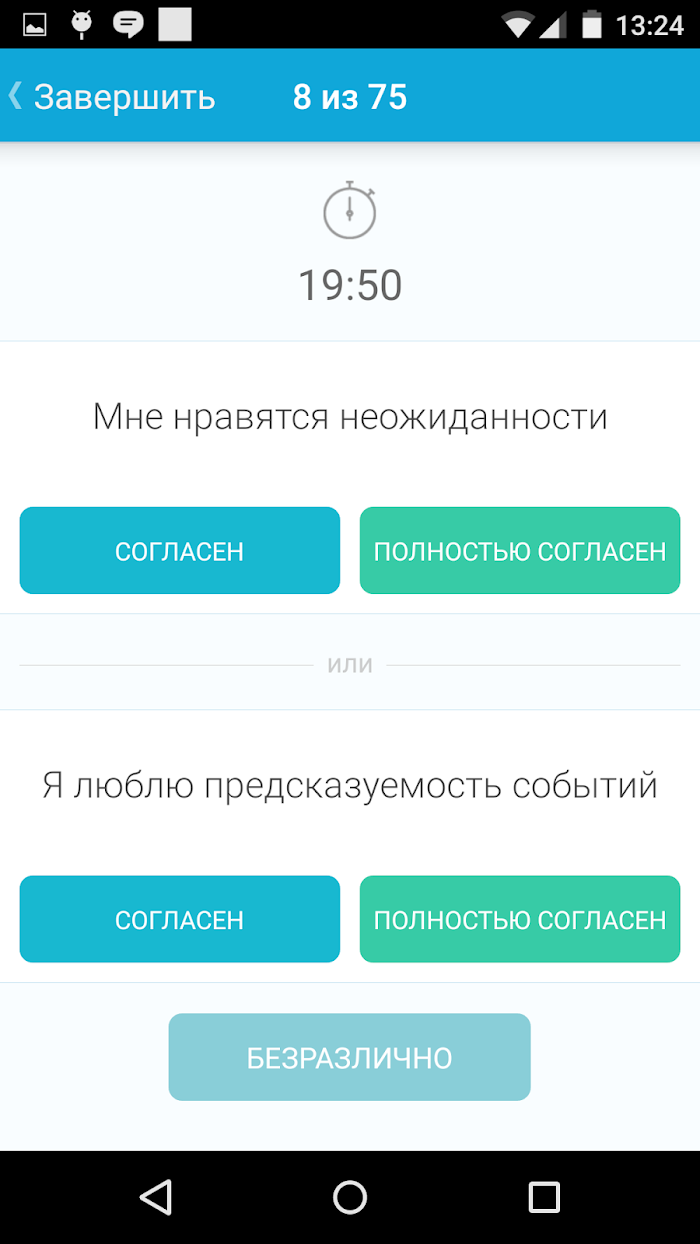Viewport: 700px width, 1244px height.
Task: Go back with the system back button
Action: [156, 1197]
